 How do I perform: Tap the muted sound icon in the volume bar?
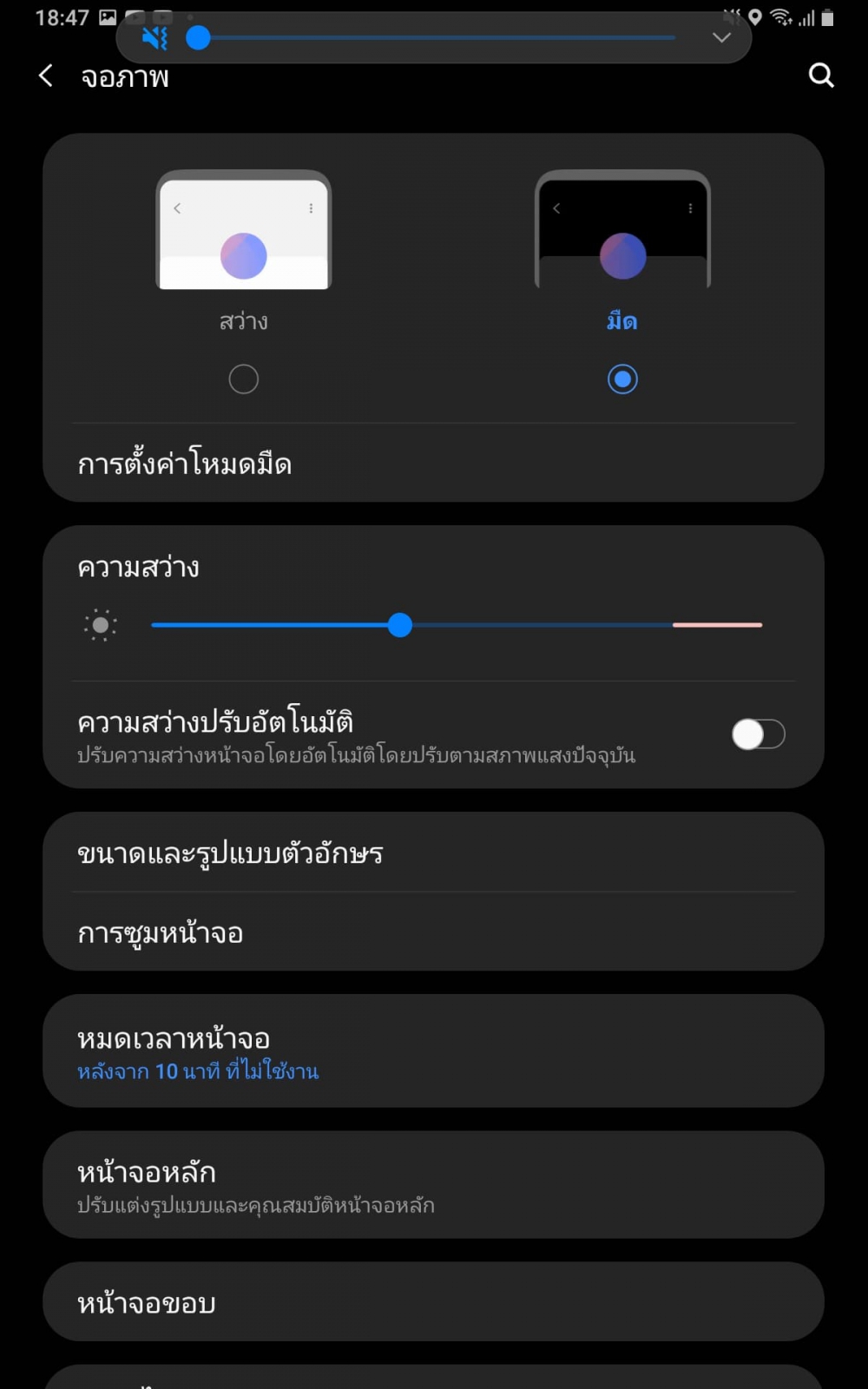(x=155, y=37)
